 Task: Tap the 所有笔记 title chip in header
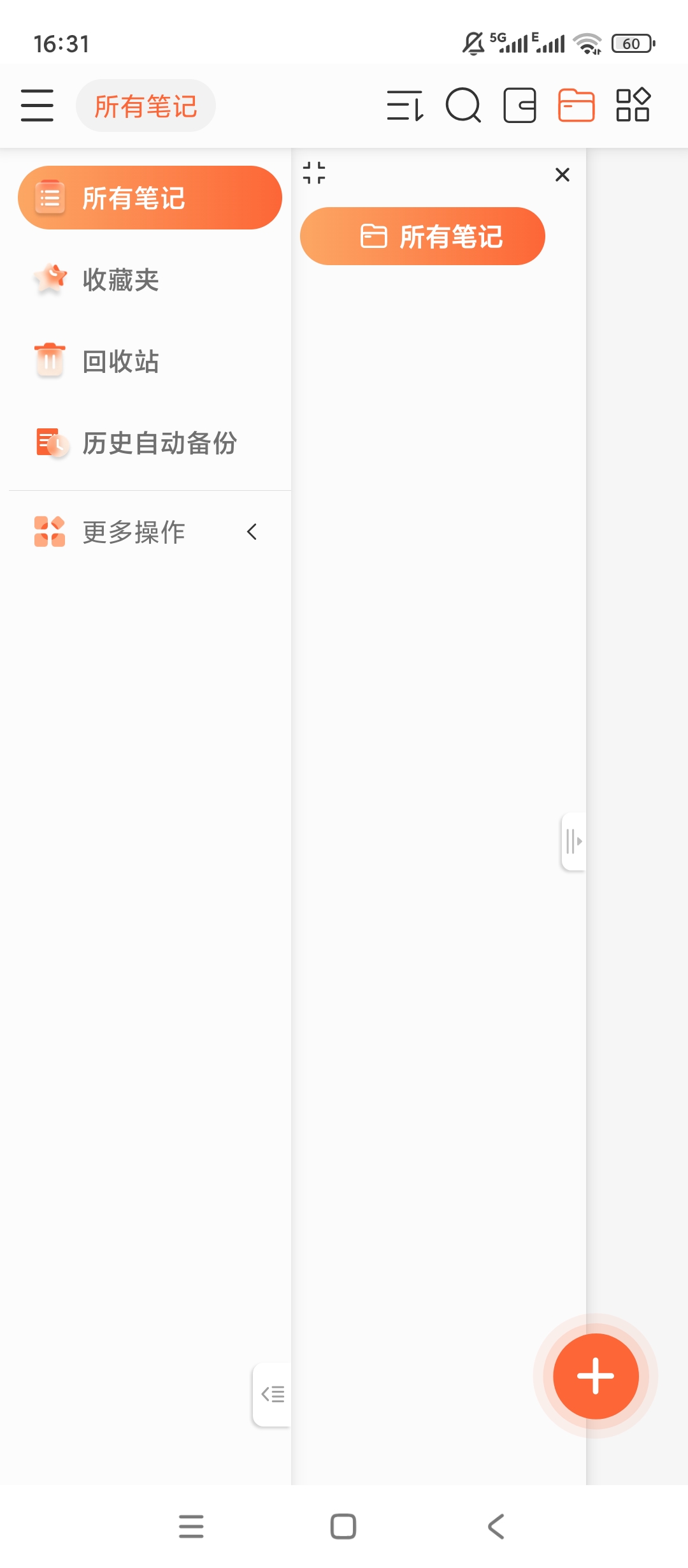pyautogui.click(x=146, y=106)
